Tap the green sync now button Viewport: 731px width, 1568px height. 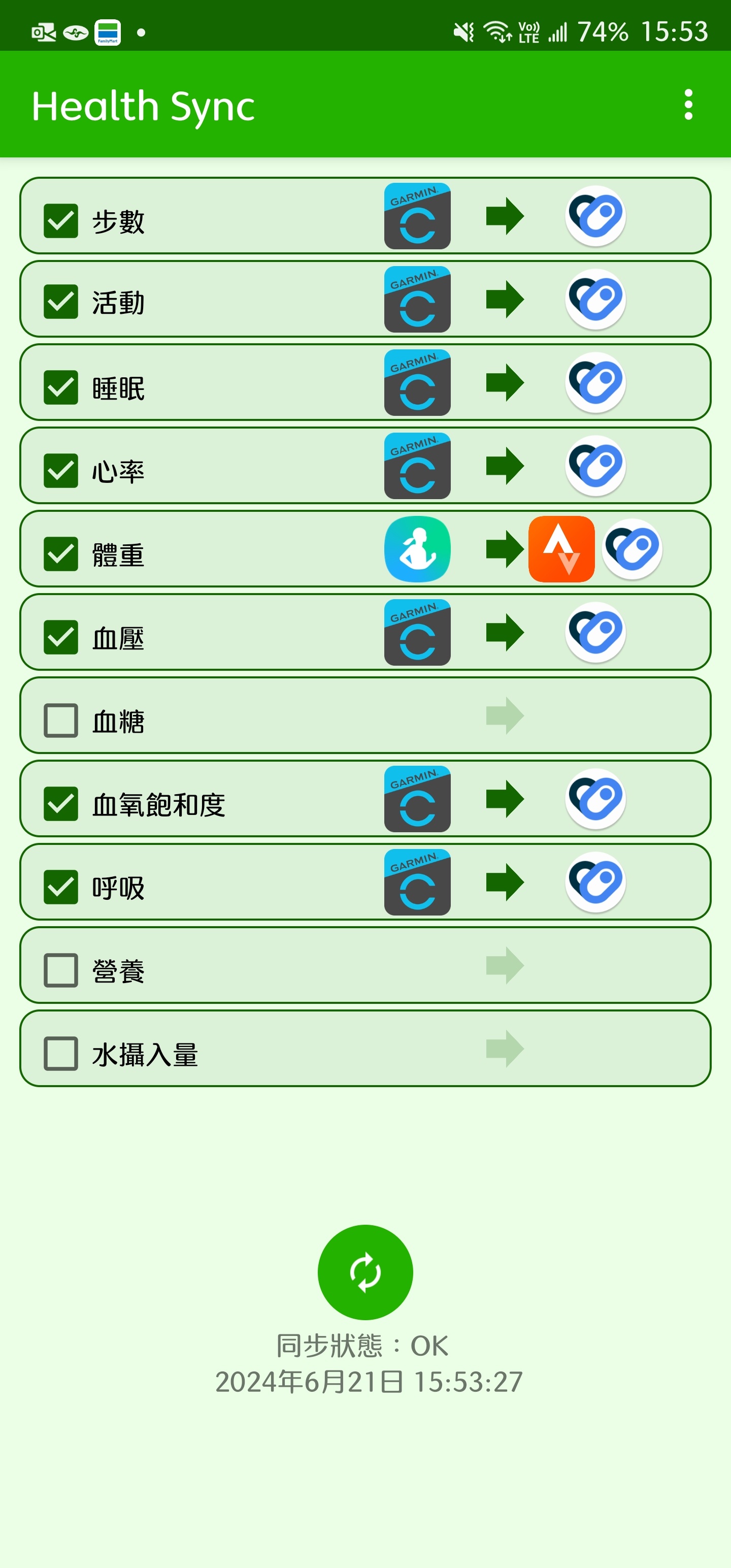point(365,1272)
